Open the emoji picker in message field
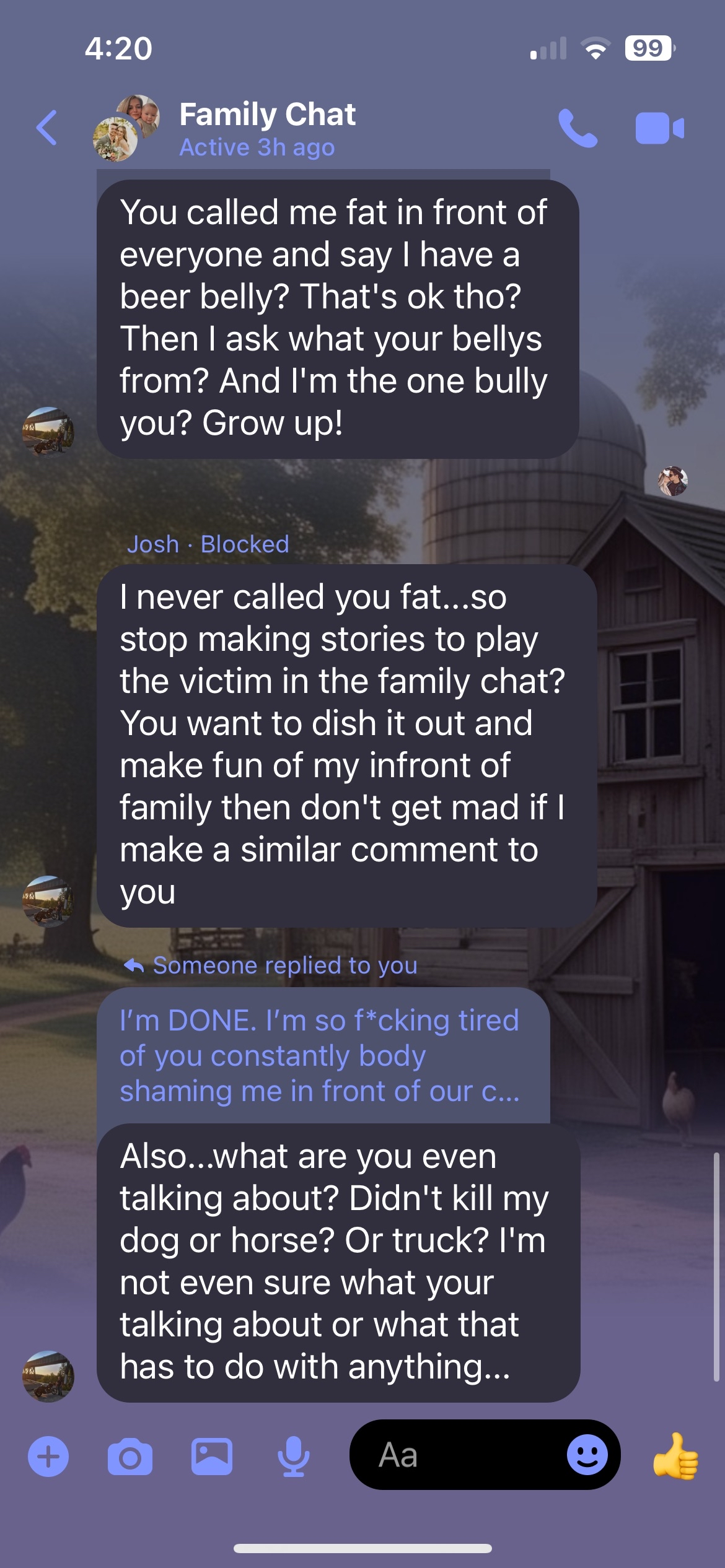 [x=587, y=1455]
